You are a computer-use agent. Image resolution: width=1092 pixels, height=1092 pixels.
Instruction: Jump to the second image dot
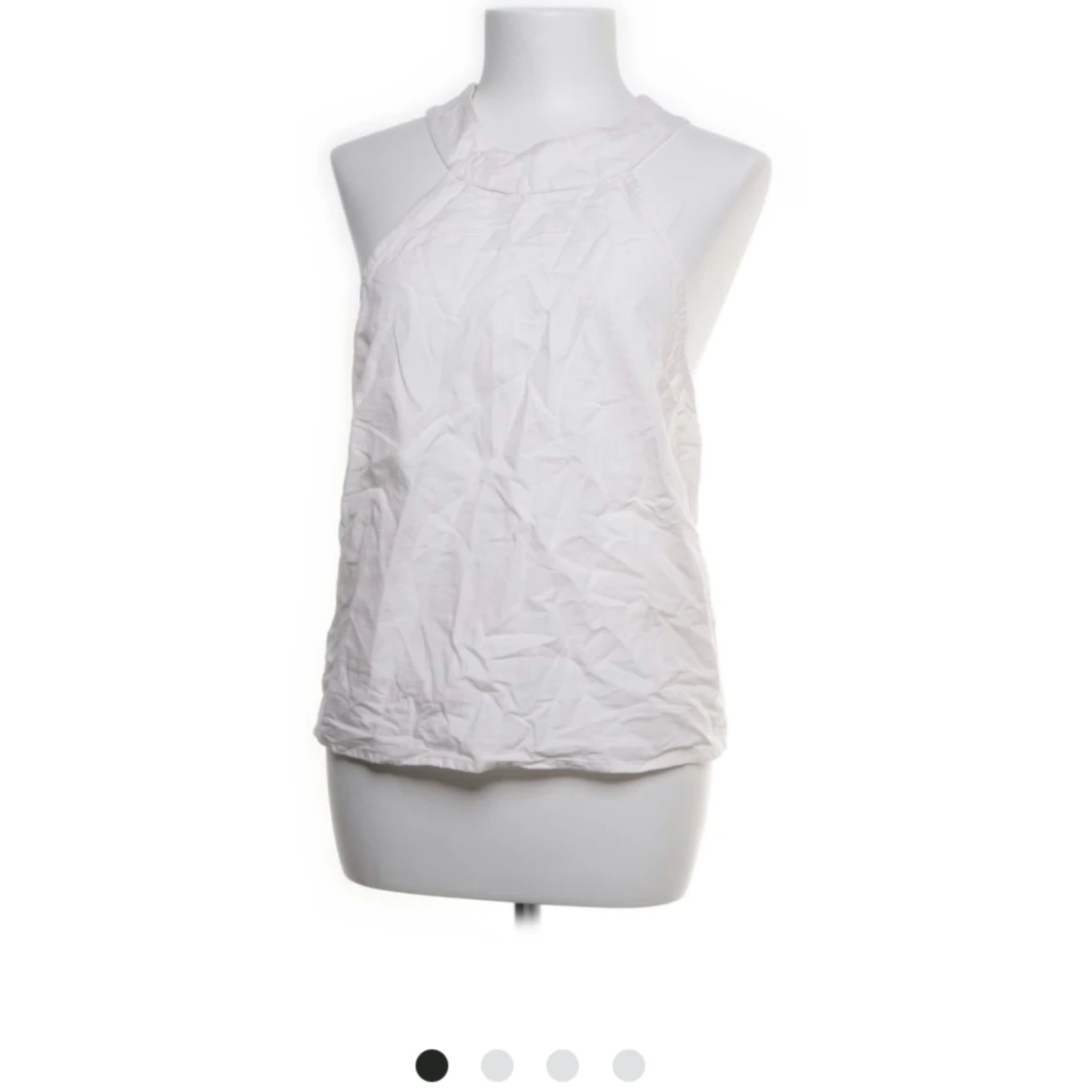497,1065
